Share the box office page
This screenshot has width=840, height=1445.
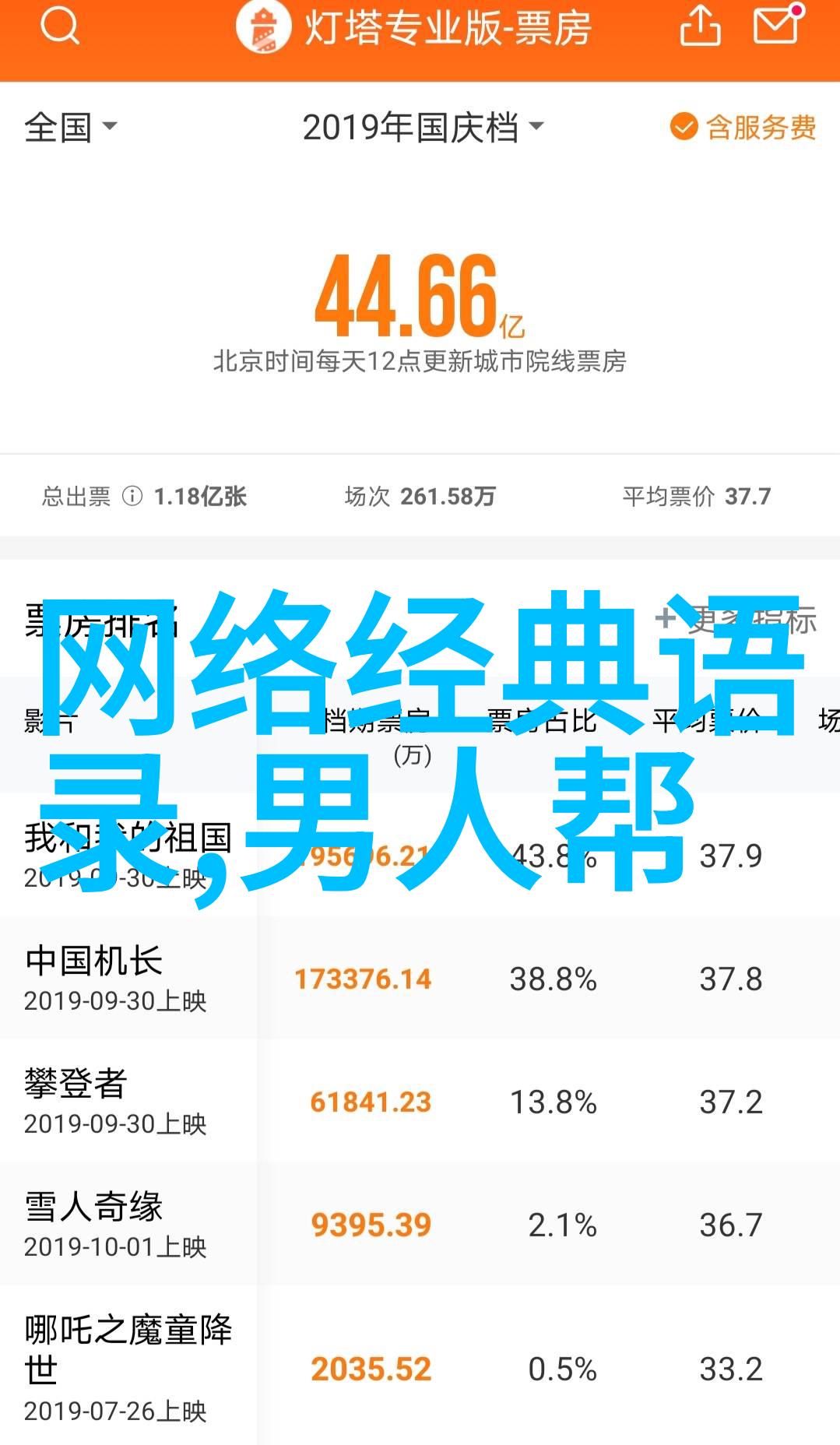[x=700, y=26]
